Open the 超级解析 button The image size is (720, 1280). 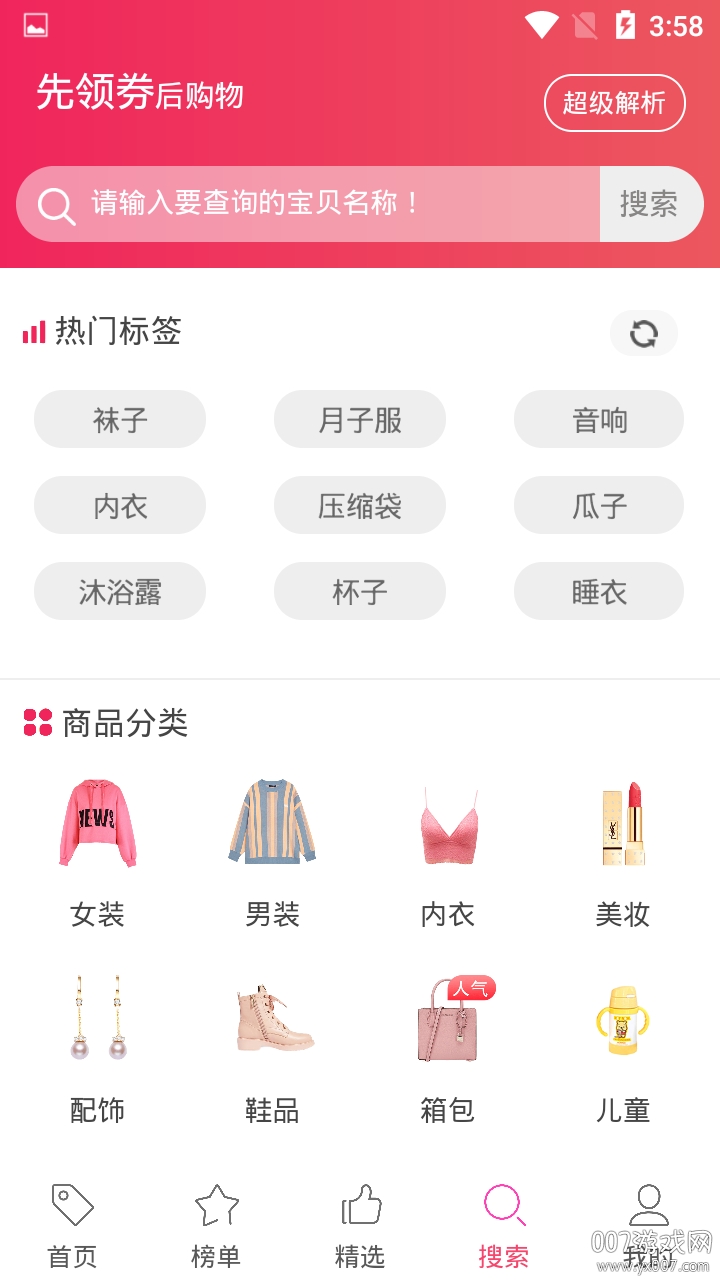[x=614, y=103]
